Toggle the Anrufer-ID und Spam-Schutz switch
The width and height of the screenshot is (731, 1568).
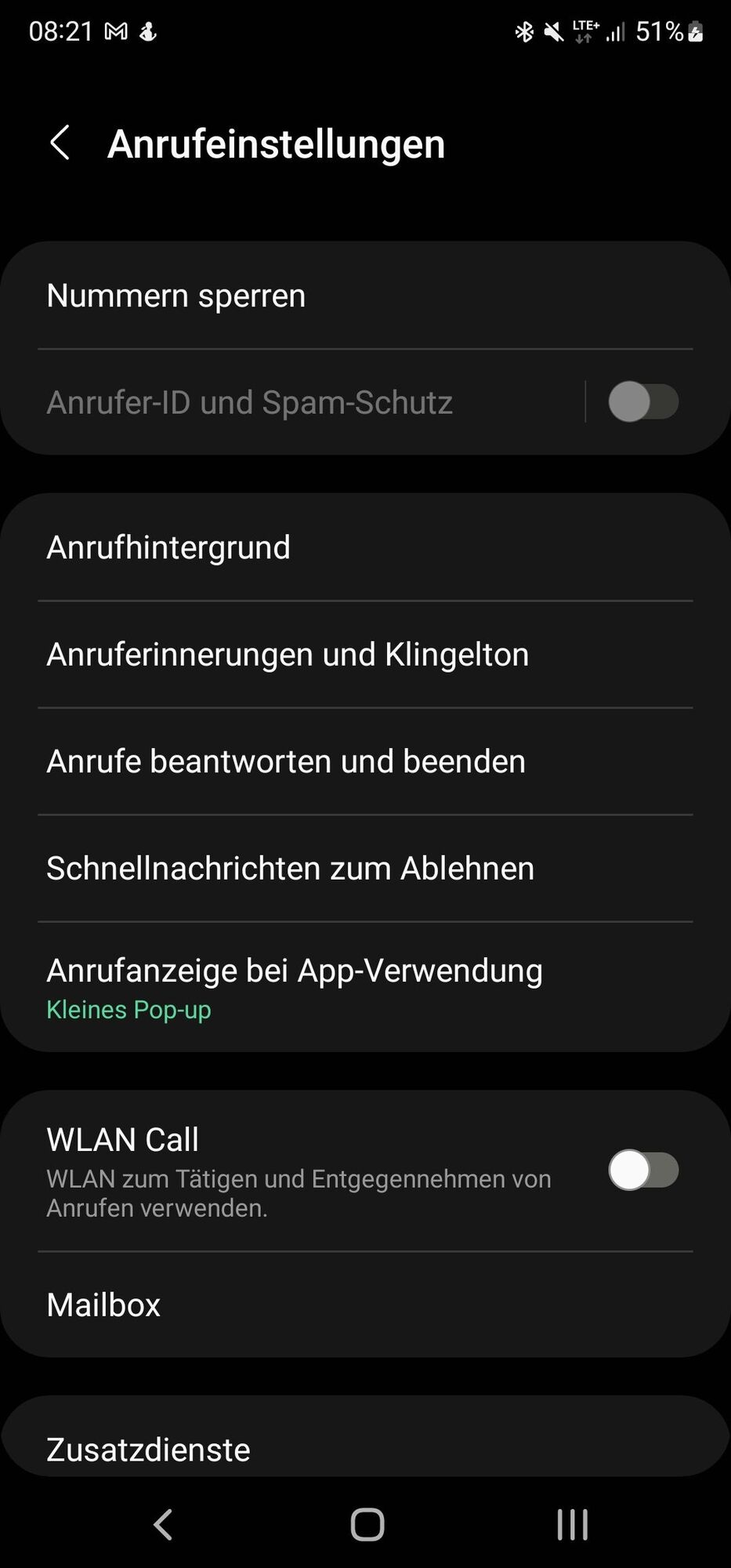pos(643,402)
